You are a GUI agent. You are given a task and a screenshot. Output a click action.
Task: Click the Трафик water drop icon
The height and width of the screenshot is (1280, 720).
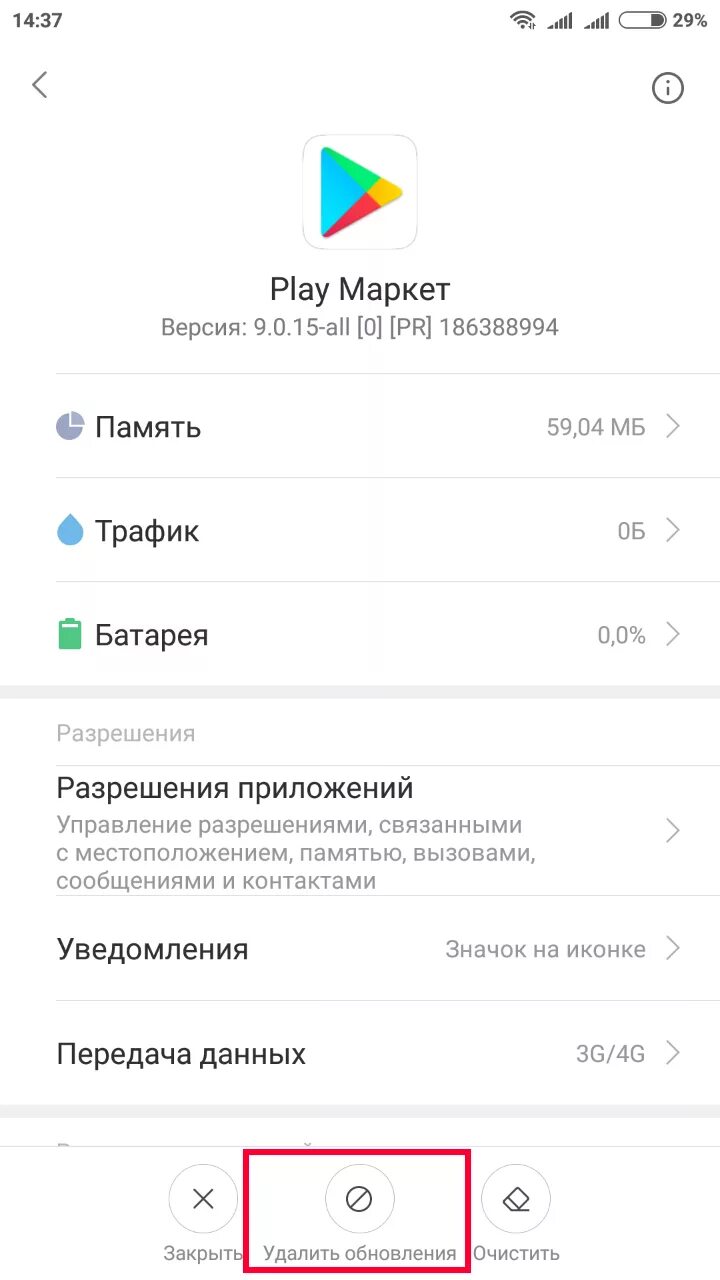coord(69,530)
